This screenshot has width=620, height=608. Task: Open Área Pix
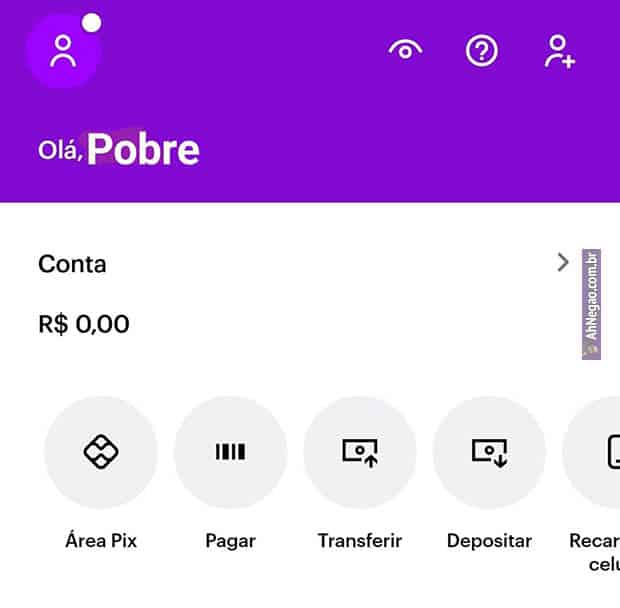101,453
